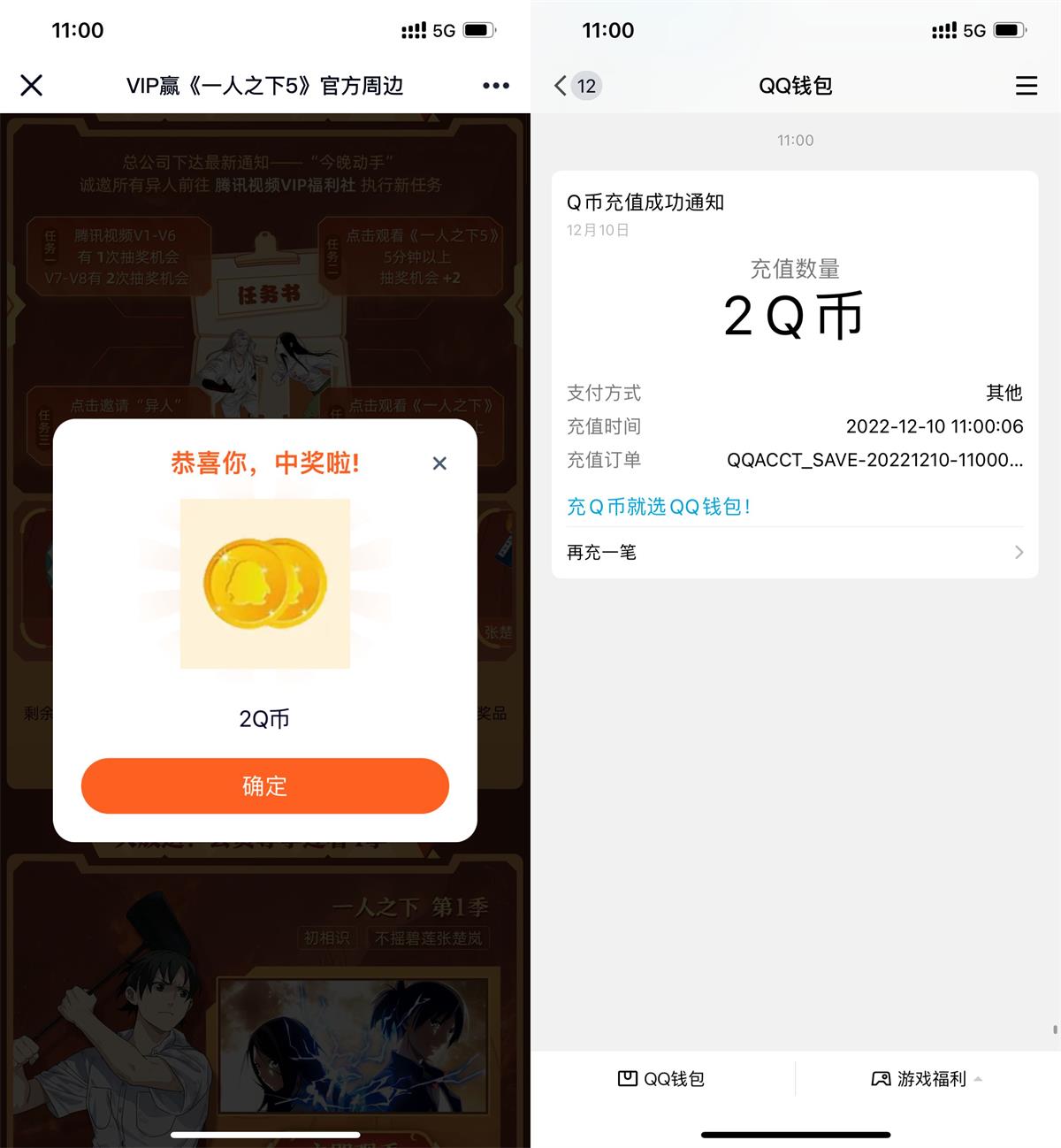The width and height of the screenshot is (1061, 1148).
Task: Open the QQ钱包 hamburger menu
Action: pos(1026,86)
